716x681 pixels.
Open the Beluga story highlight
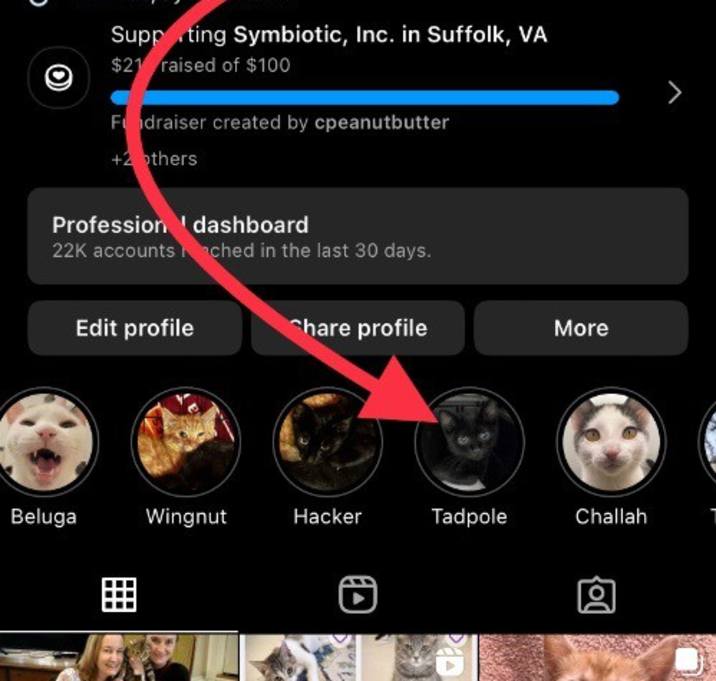click(x=46, y=441)
